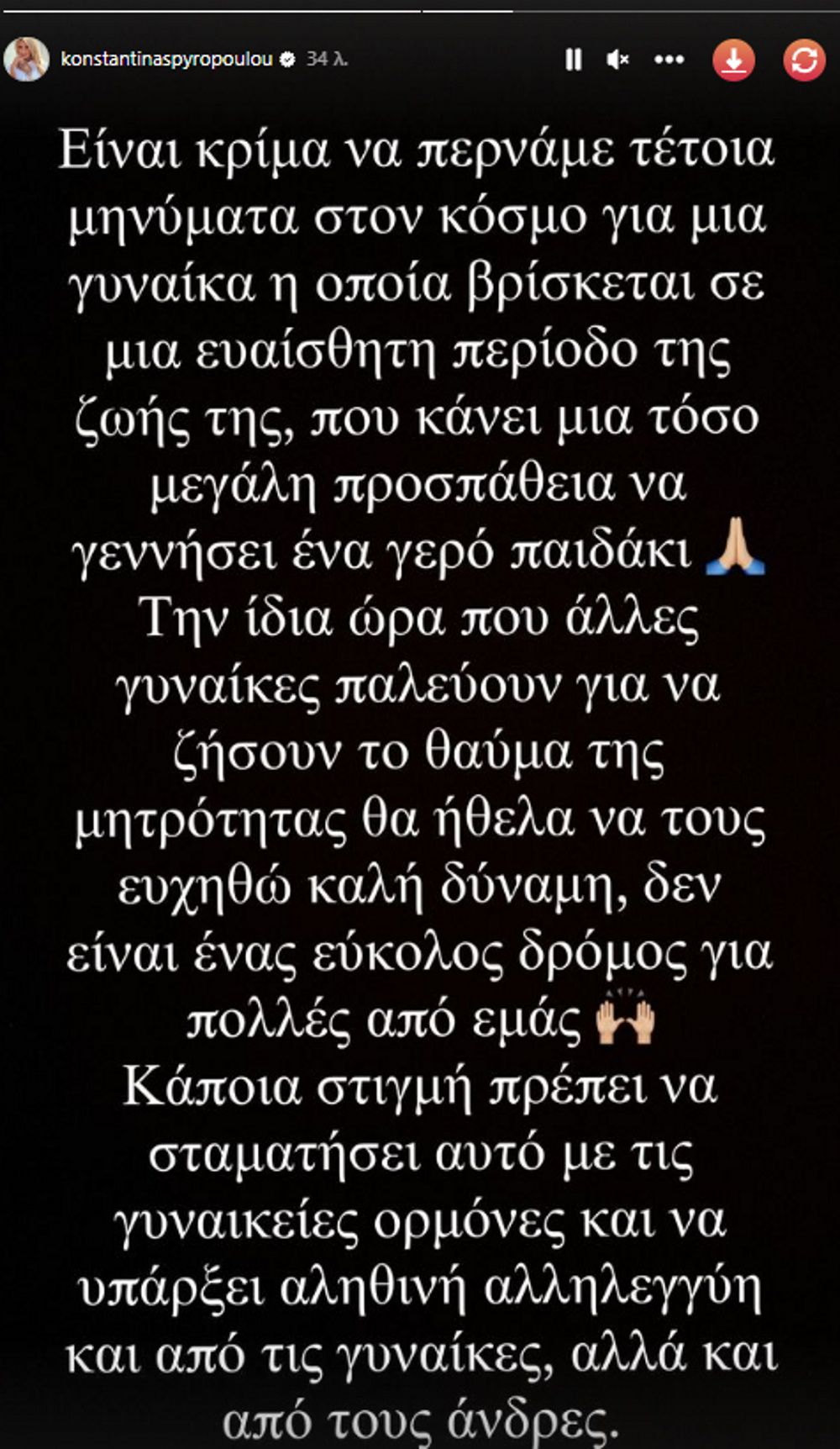Download this story

(733, 61)
